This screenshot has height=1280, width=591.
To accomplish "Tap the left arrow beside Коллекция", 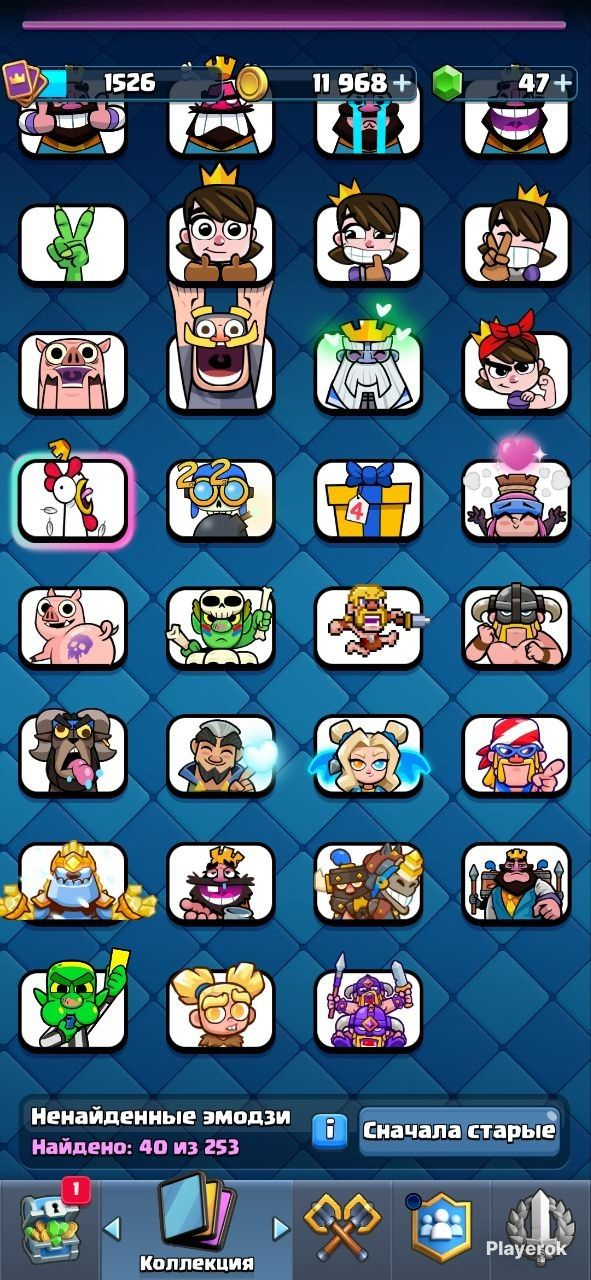I will [113, 1228].
